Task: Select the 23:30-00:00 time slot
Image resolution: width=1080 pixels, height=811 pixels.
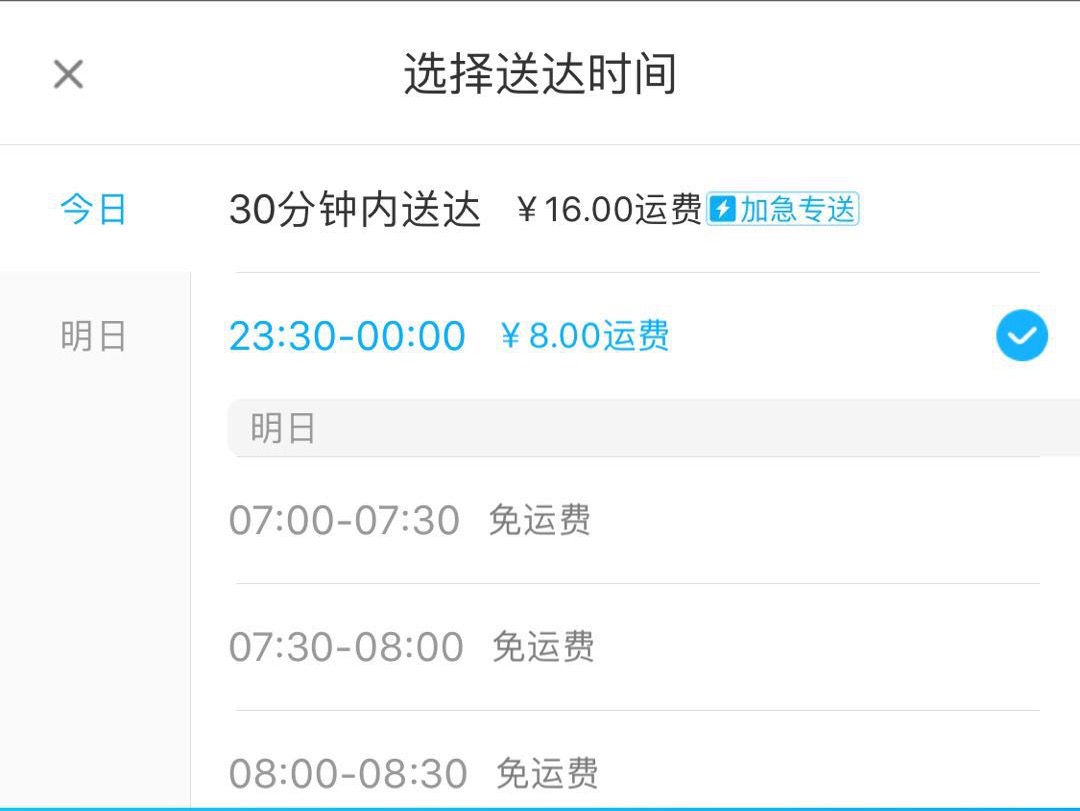Action: click(x=448, y=336)
